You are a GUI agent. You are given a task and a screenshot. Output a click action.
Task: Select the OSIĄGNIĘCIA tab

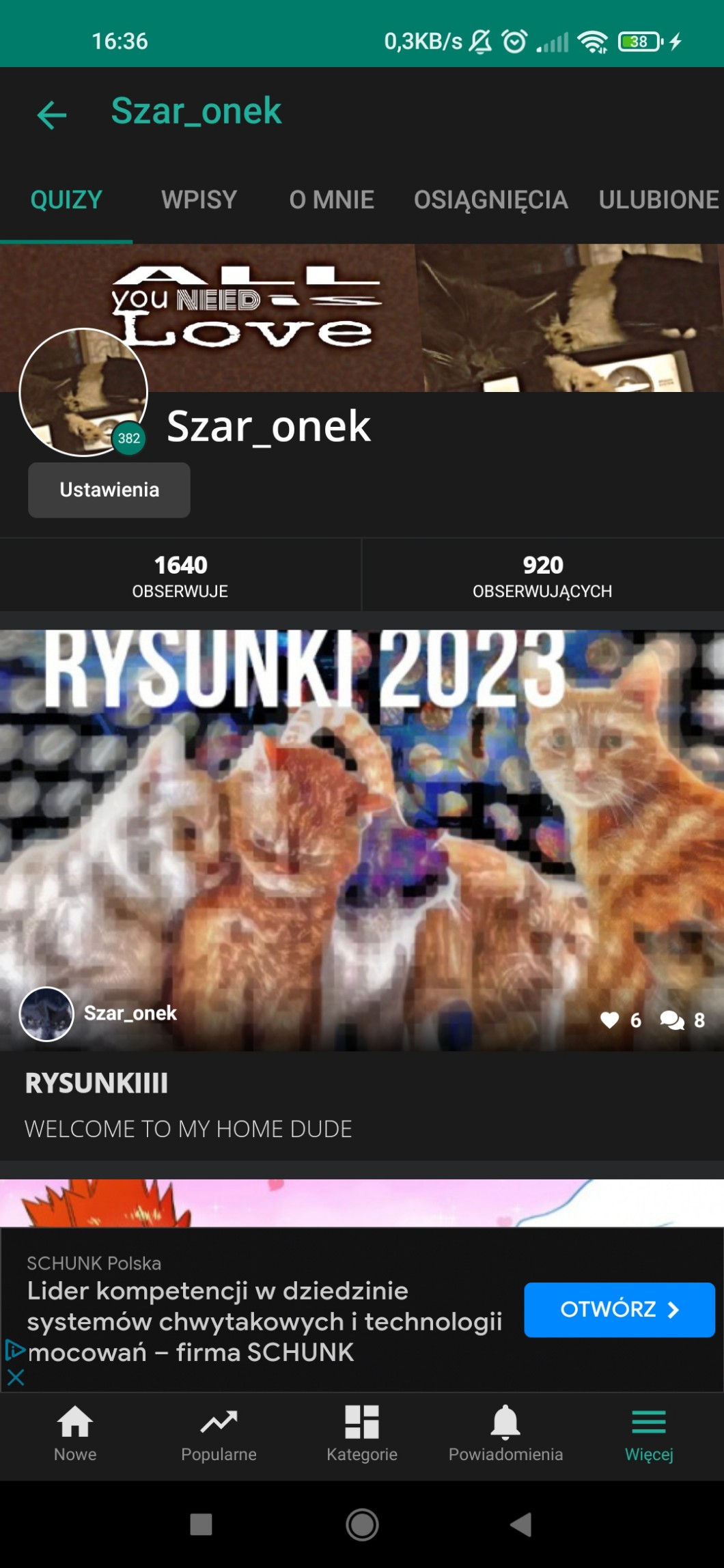click(x=490, y=199)
